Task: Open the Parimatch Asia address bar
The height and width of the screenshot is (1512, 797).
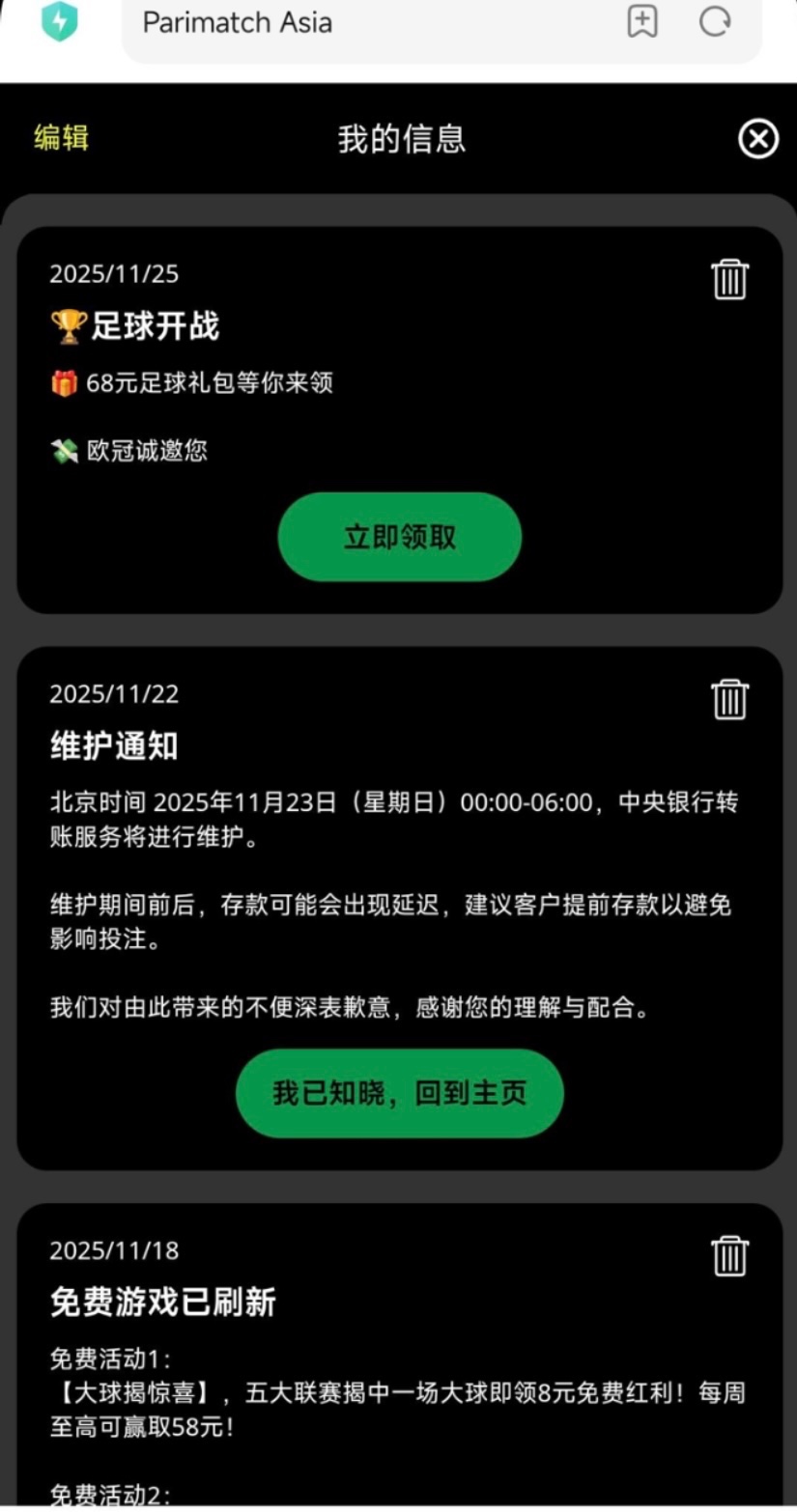Action: 367,23
